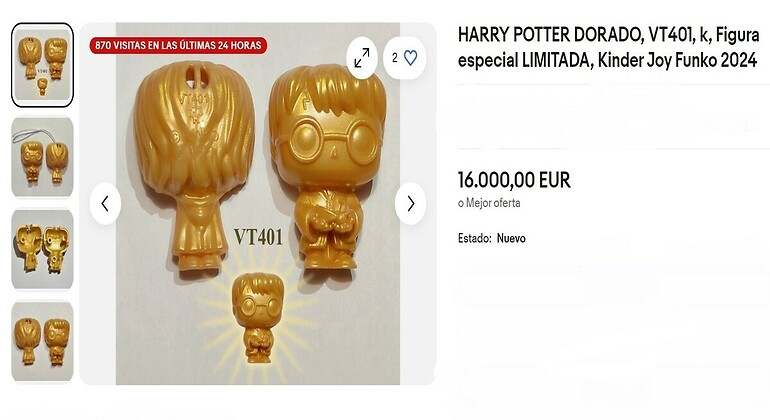Select the second thumbnail with the corded figure
Image resolution: width=770 pixels, height=420 pixels.
[42, 157]
